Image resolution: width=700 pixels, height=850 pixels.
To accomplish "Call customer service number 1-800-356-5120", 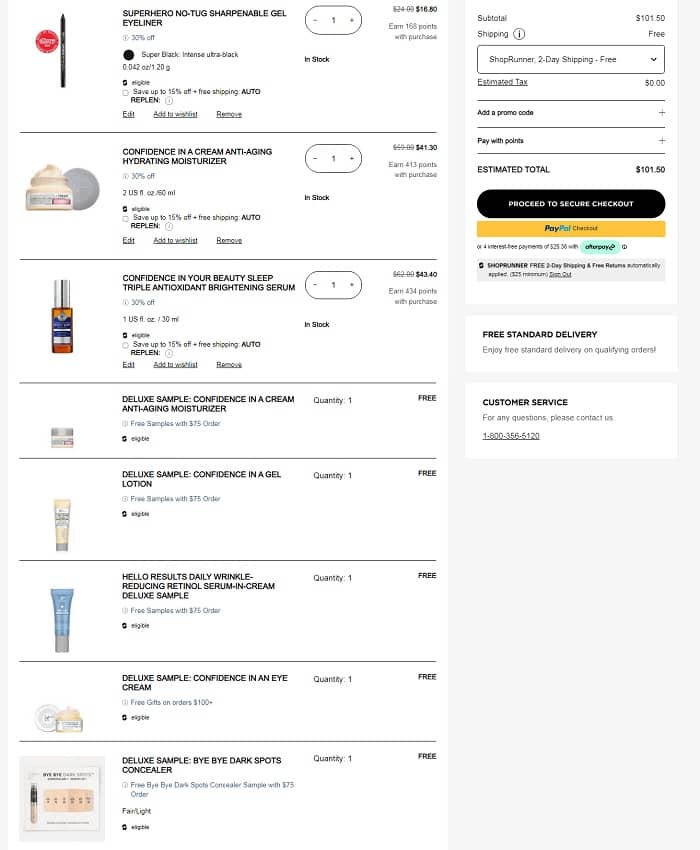I will click(x=511, y=435).
